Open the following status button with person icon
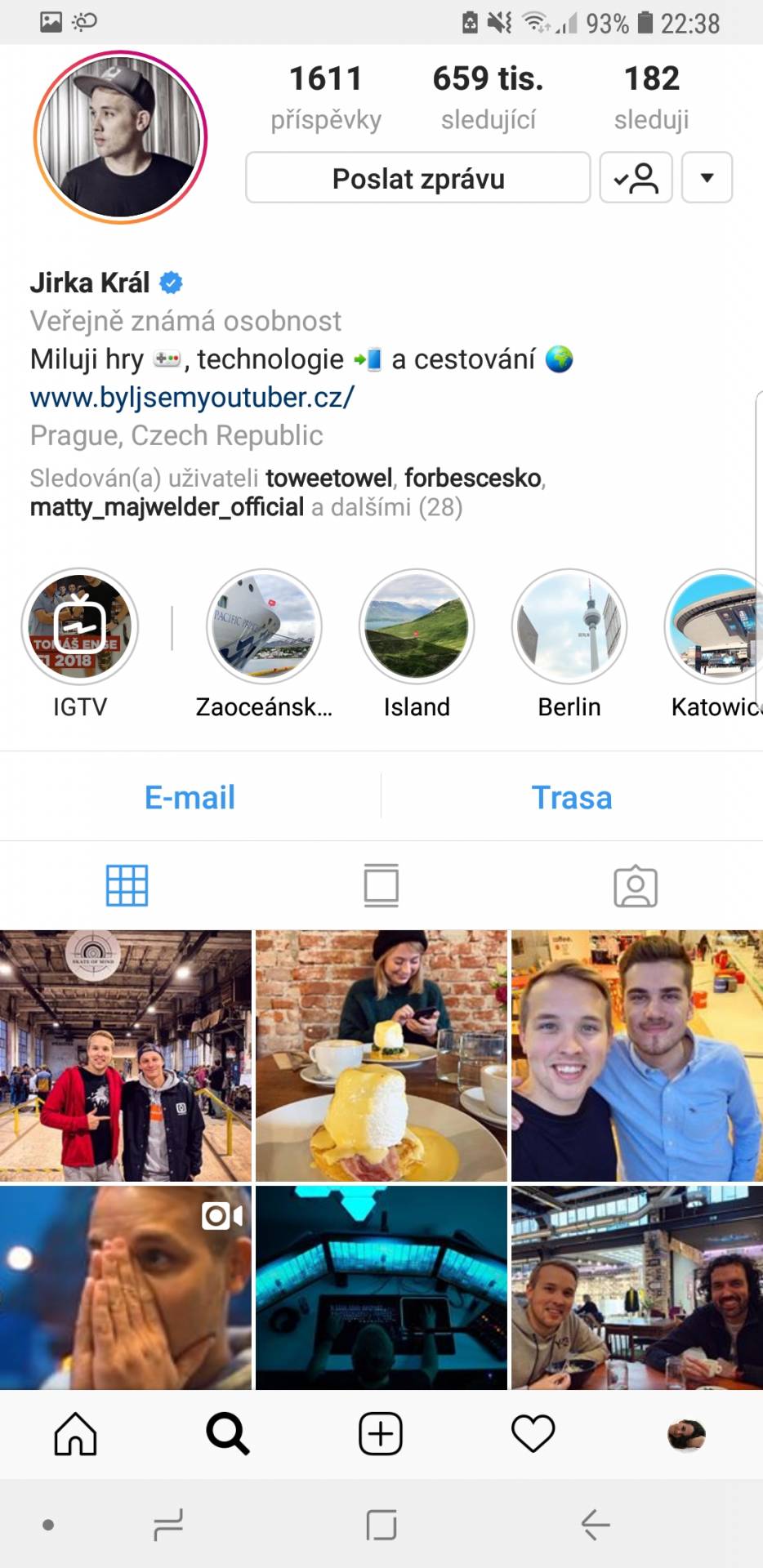Screen dimensions: 763x1568 (636, 177)
